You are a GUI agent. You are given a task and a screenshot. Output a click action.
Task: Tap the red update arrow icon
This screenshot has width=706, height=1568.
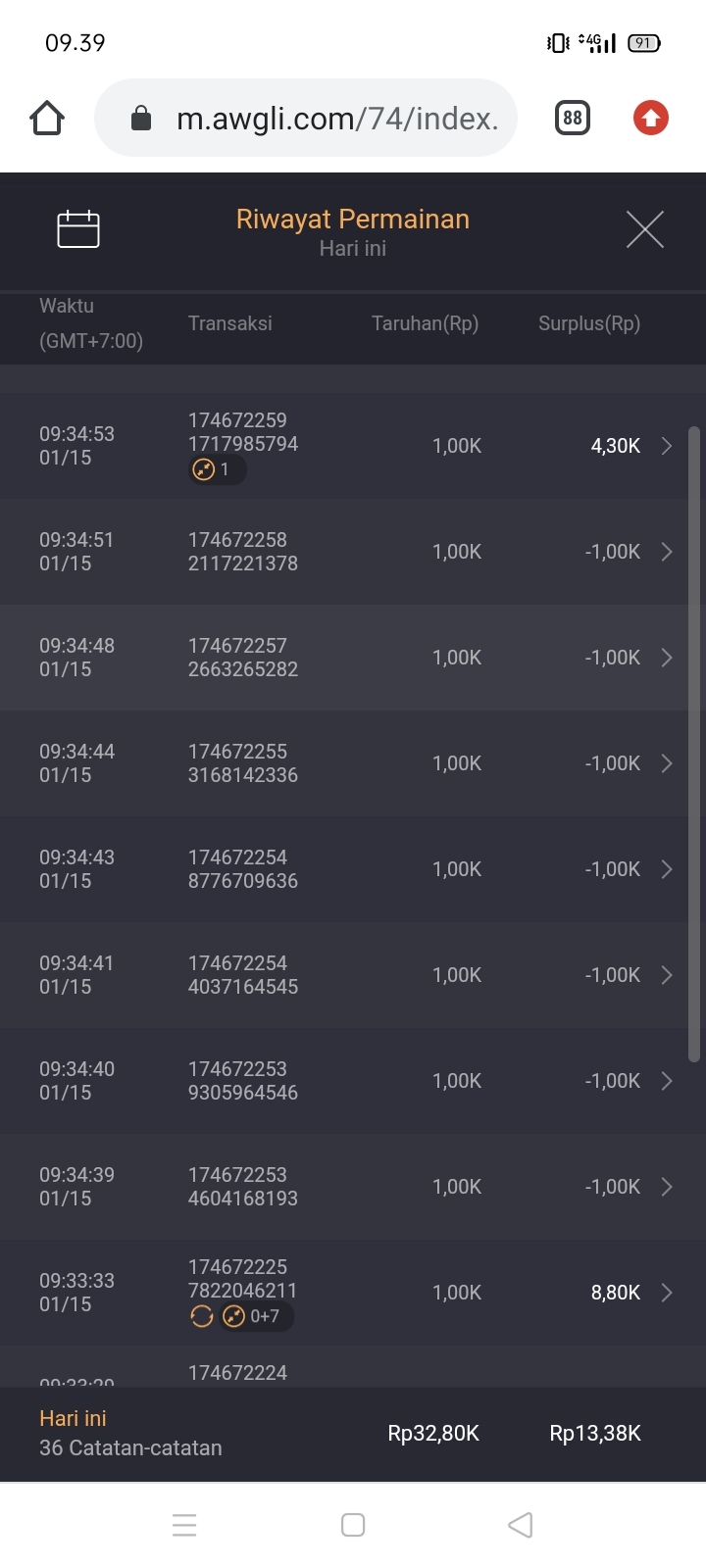click(650, 119)
